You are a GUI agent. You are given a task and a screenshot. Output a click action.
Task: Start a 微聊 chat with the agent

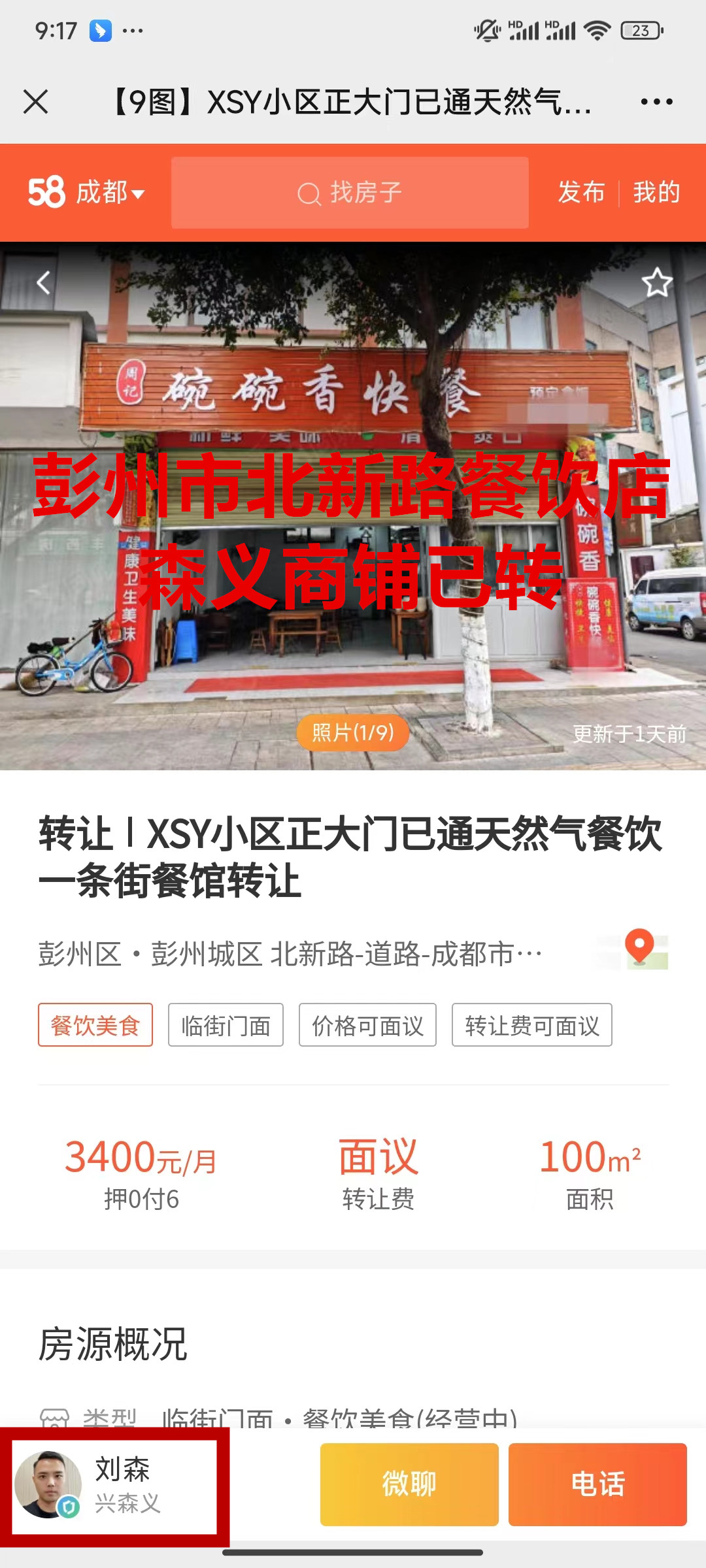409,1484
